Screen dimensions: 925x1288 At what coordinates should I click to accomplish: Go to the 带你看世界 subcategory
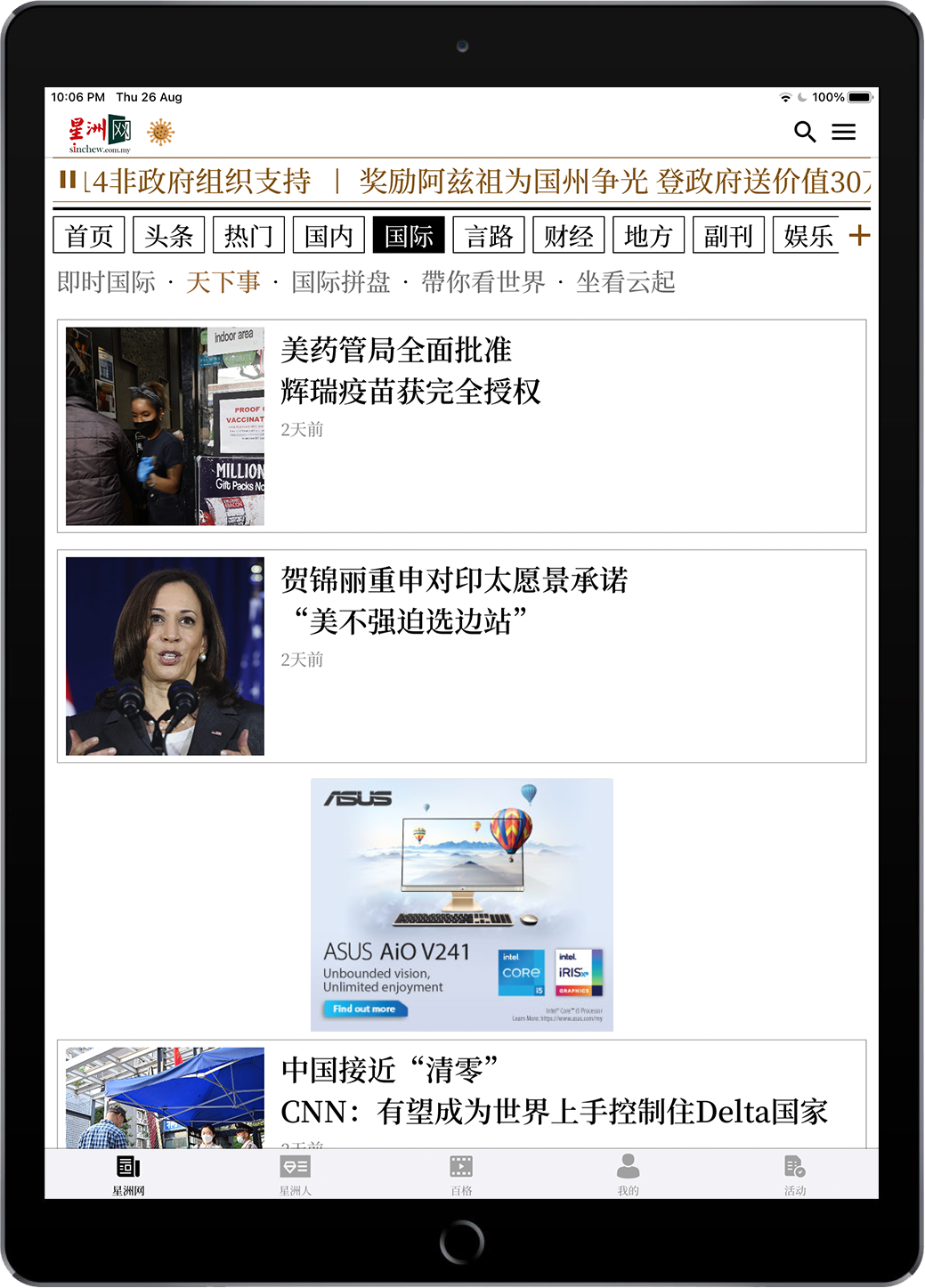pyautogui.click(x=483, y=283)
